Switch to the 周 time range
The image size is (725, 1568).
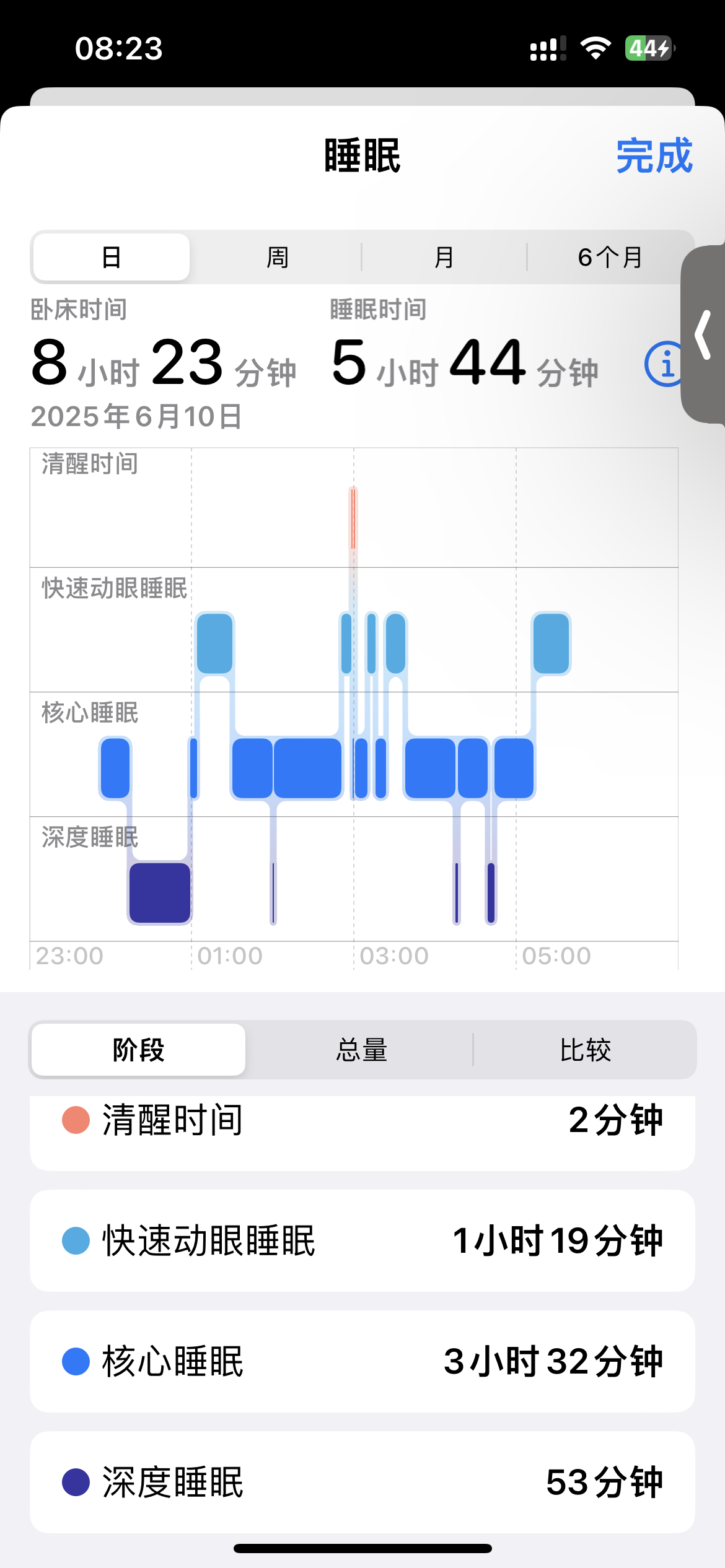pos(277,257)
